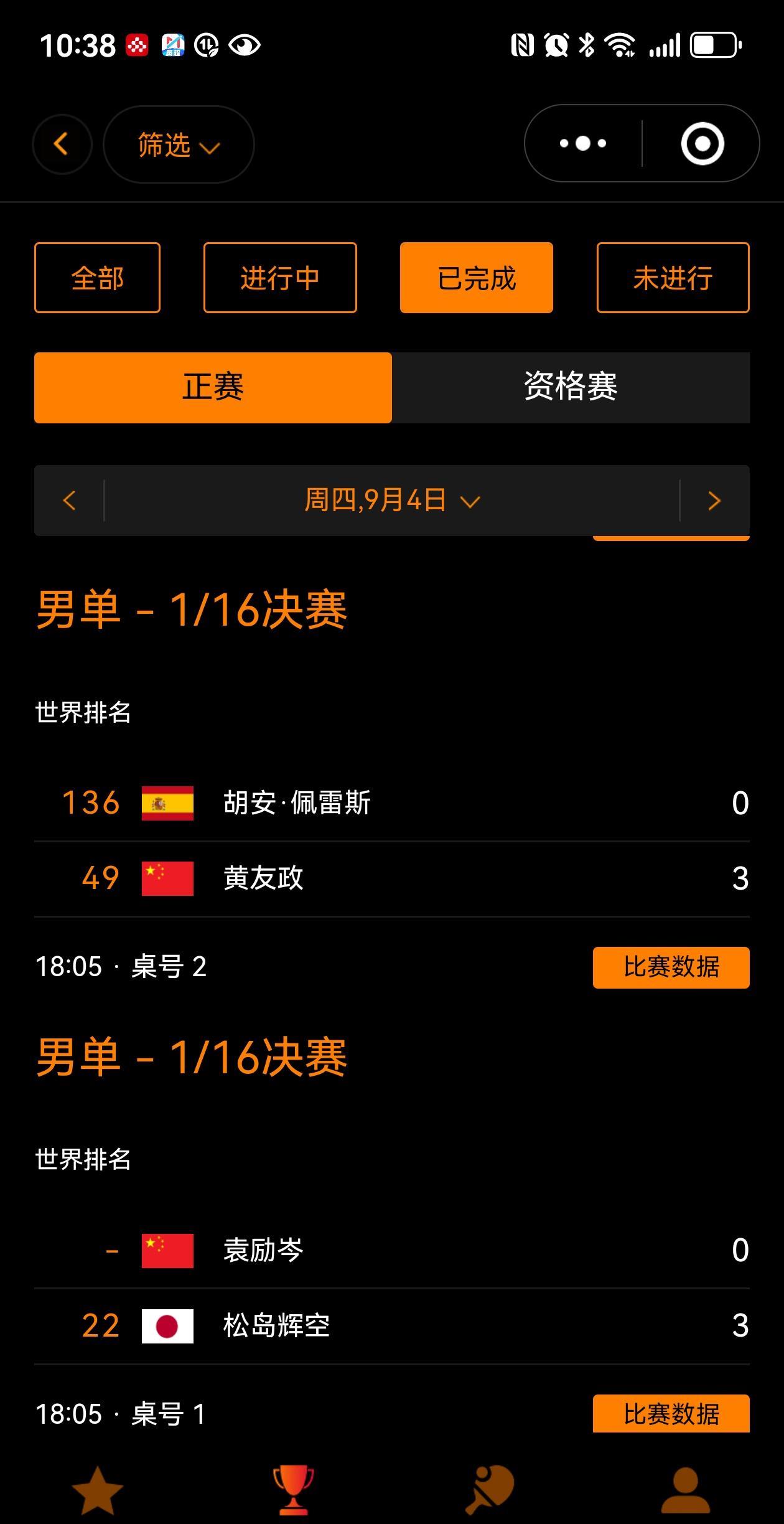Go to the next day

(x=714, y=501)
